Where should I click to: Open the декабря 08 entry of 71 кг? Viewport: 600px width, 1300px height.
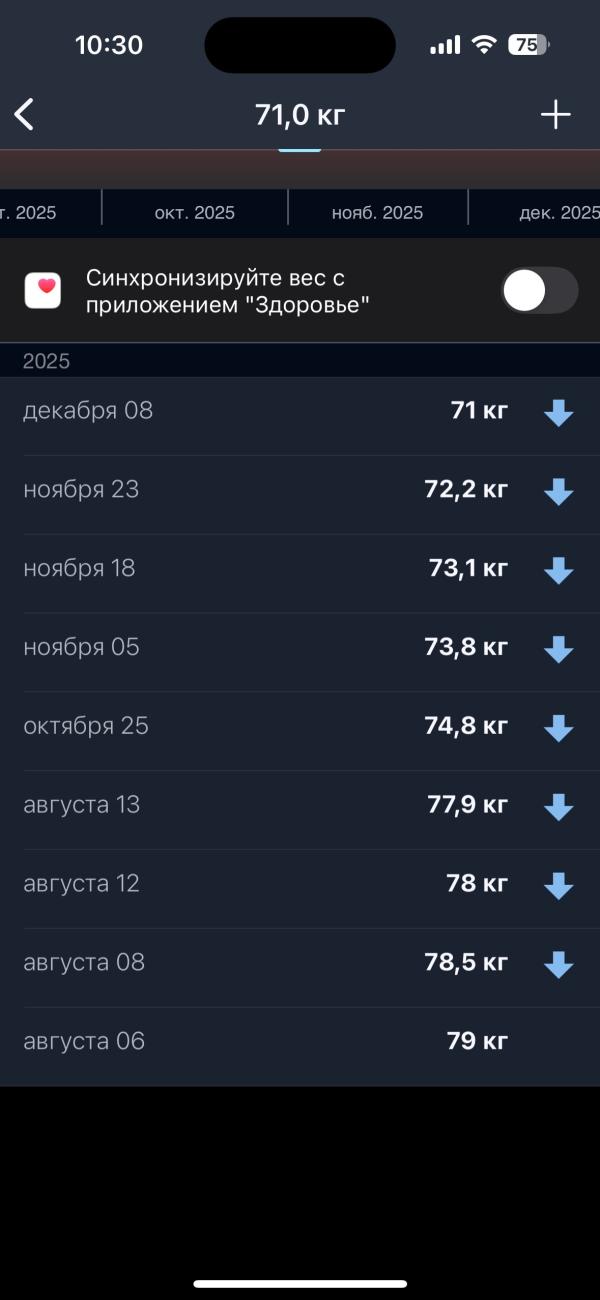(300, 411)
